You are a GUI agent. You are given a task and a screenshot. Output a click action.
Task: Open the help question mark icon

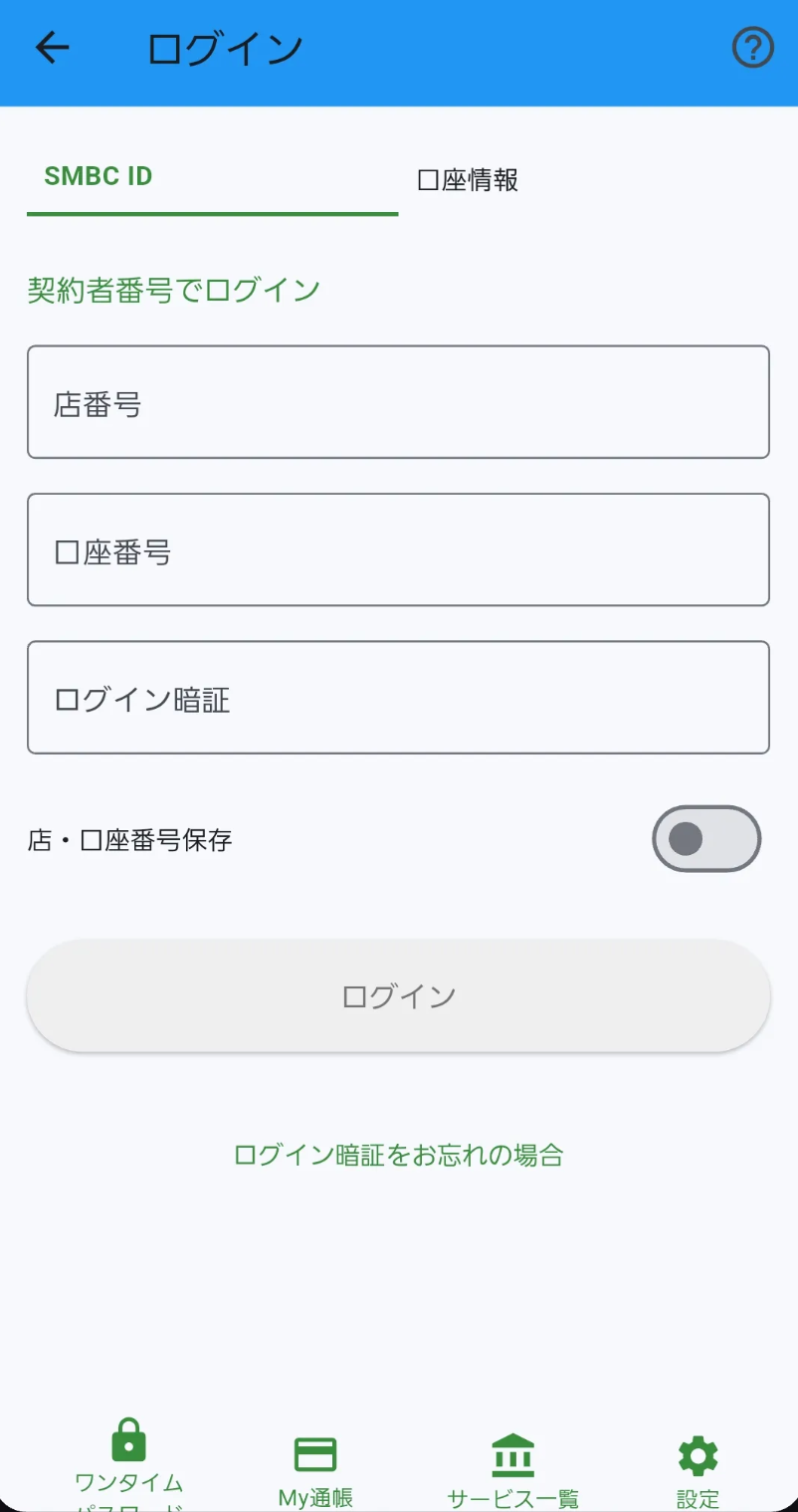tap(752, 48)
